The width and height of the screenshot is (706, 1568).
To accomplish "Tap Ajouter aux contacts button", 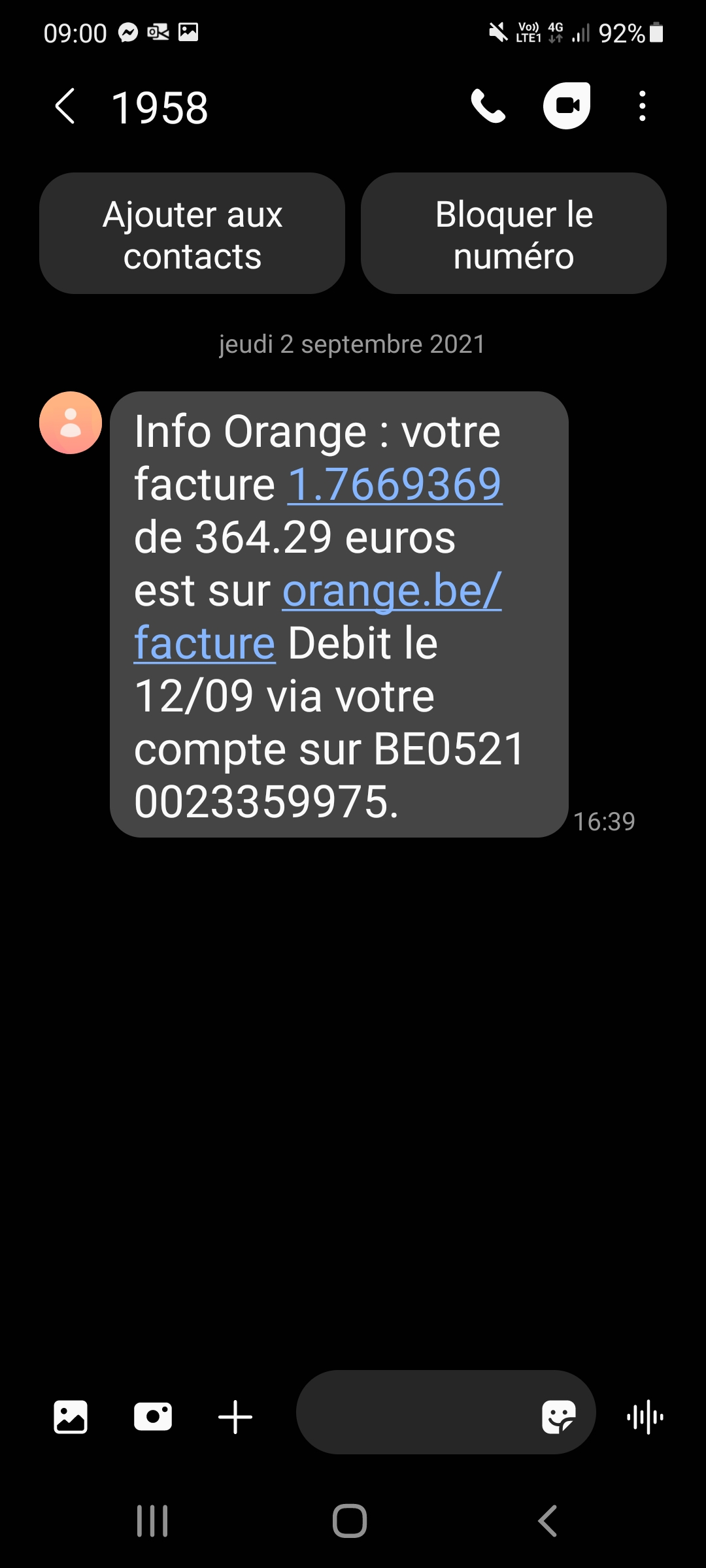I will coord(192,233).
